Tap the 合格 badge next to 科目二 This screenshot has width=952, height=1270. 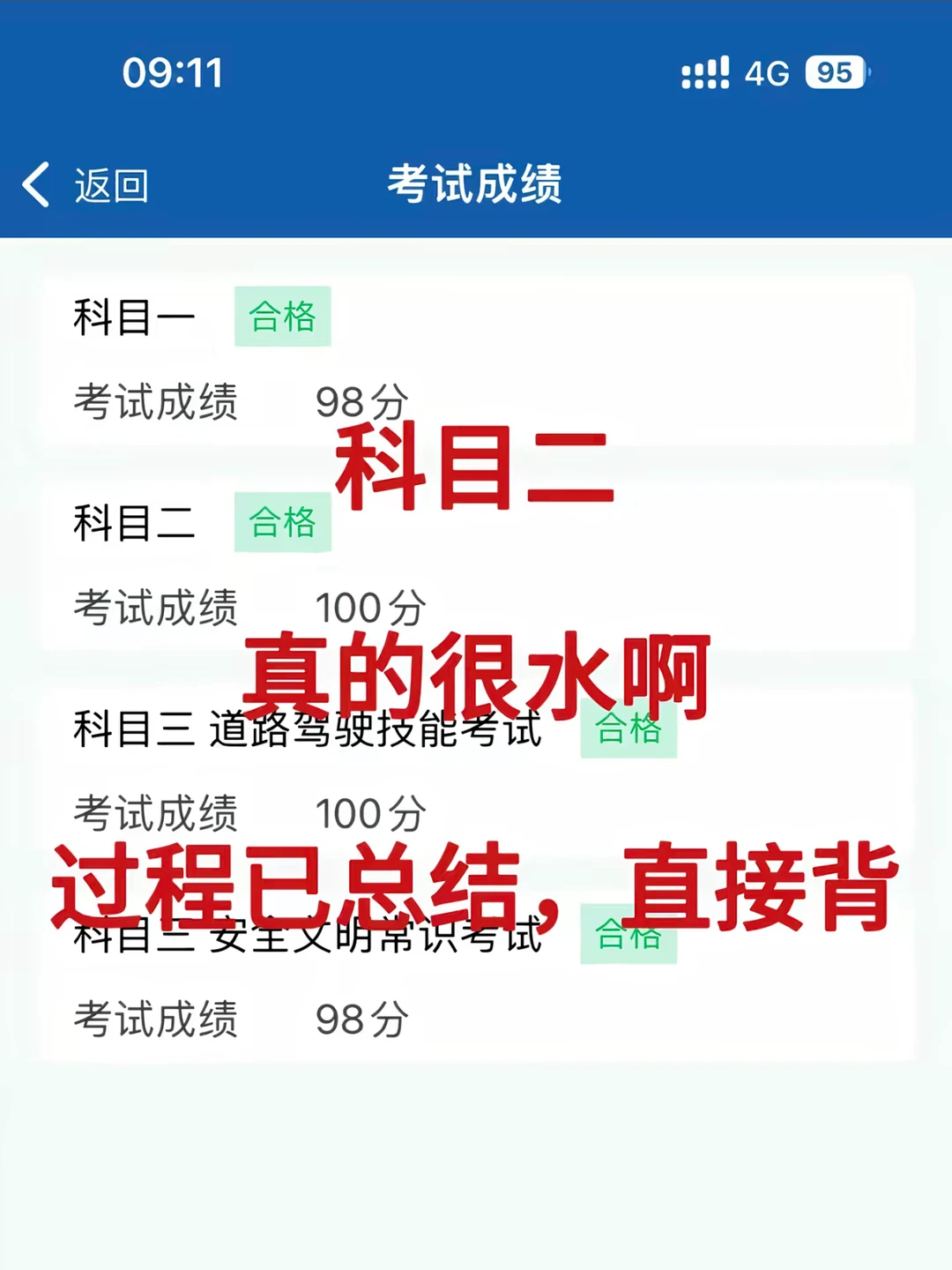pyautogui.click(x=283, y=522)
